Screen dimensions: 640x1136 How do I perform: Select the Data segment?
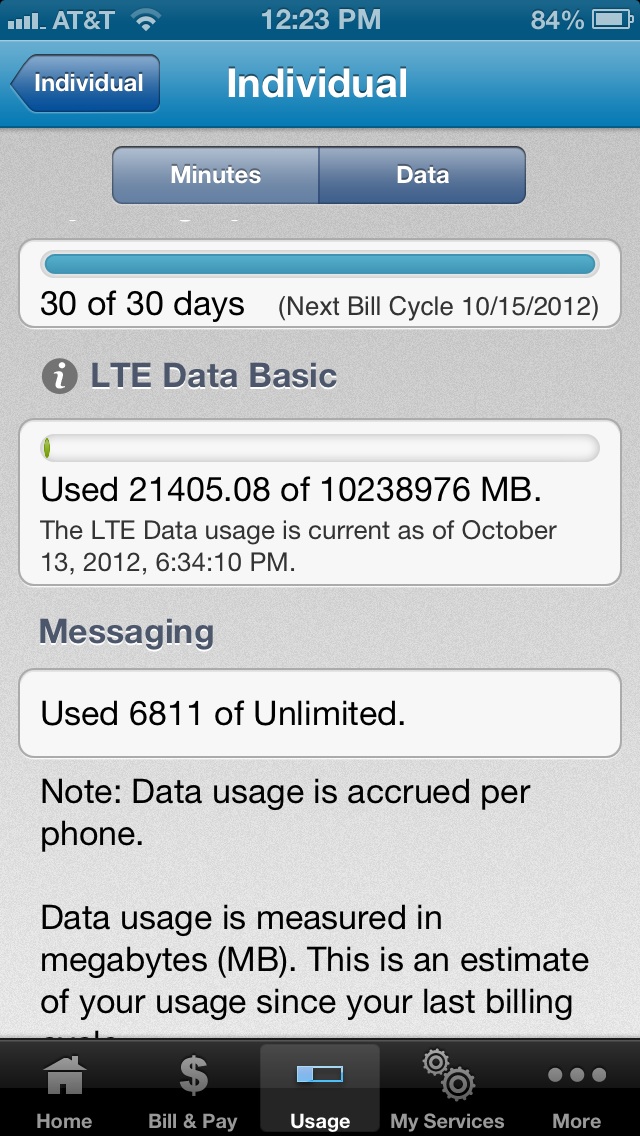click(422, 175)
